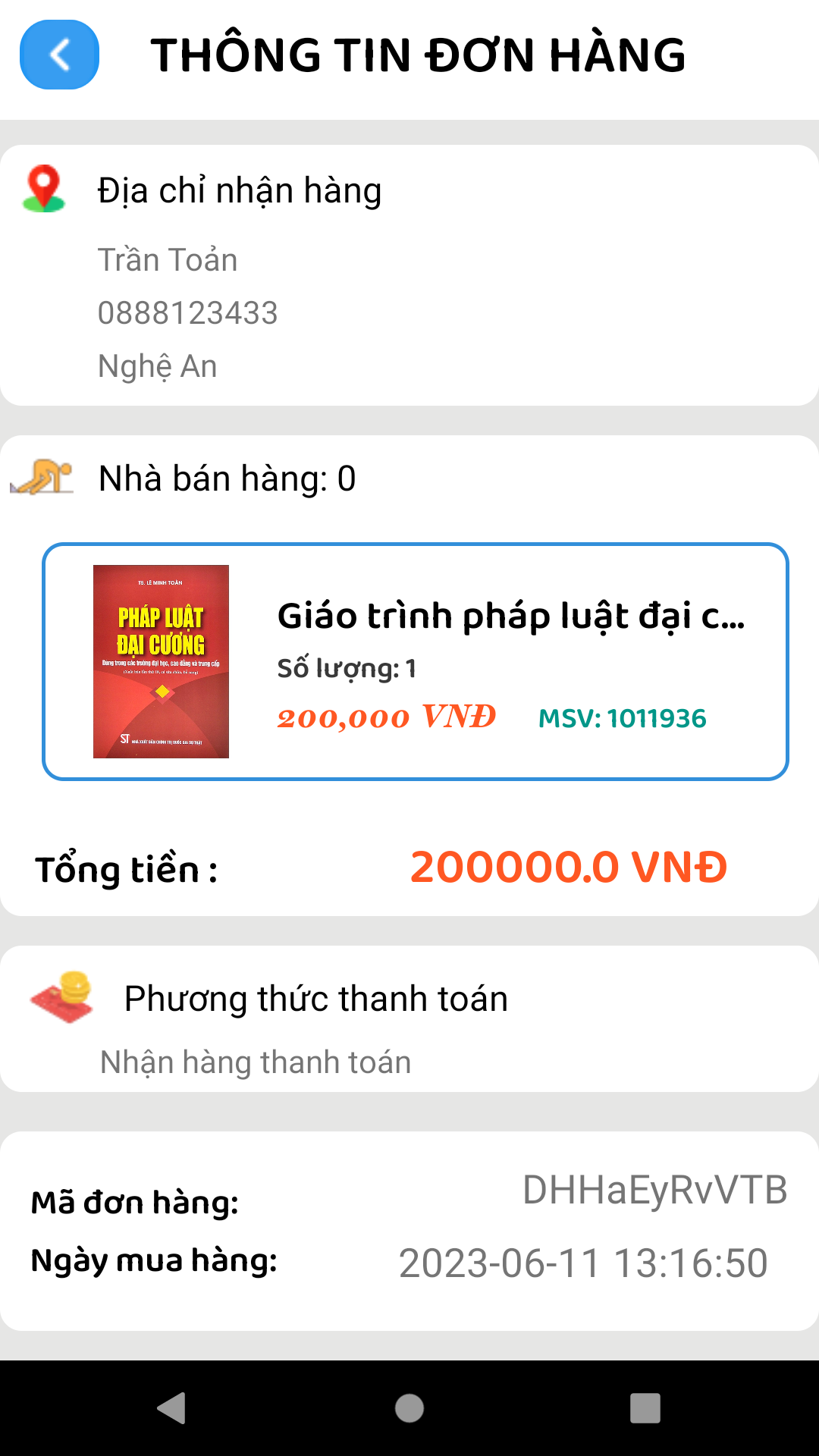Tap the system back button
819x1456 pixels.
click(x=171, y=1408)
